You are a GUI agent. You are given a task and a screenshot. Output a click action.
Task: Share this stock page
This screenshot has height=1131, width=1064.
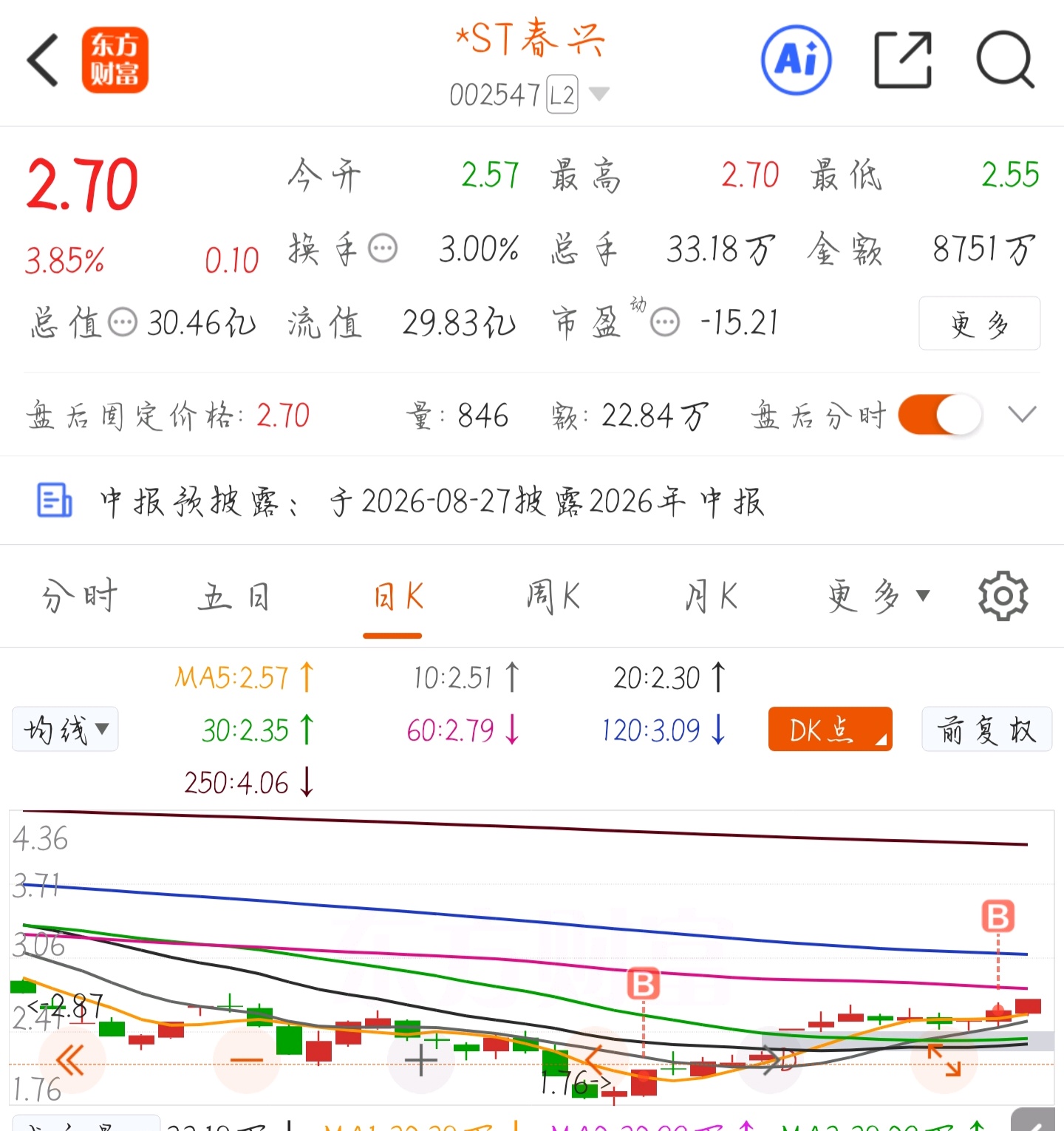[903, 61]
